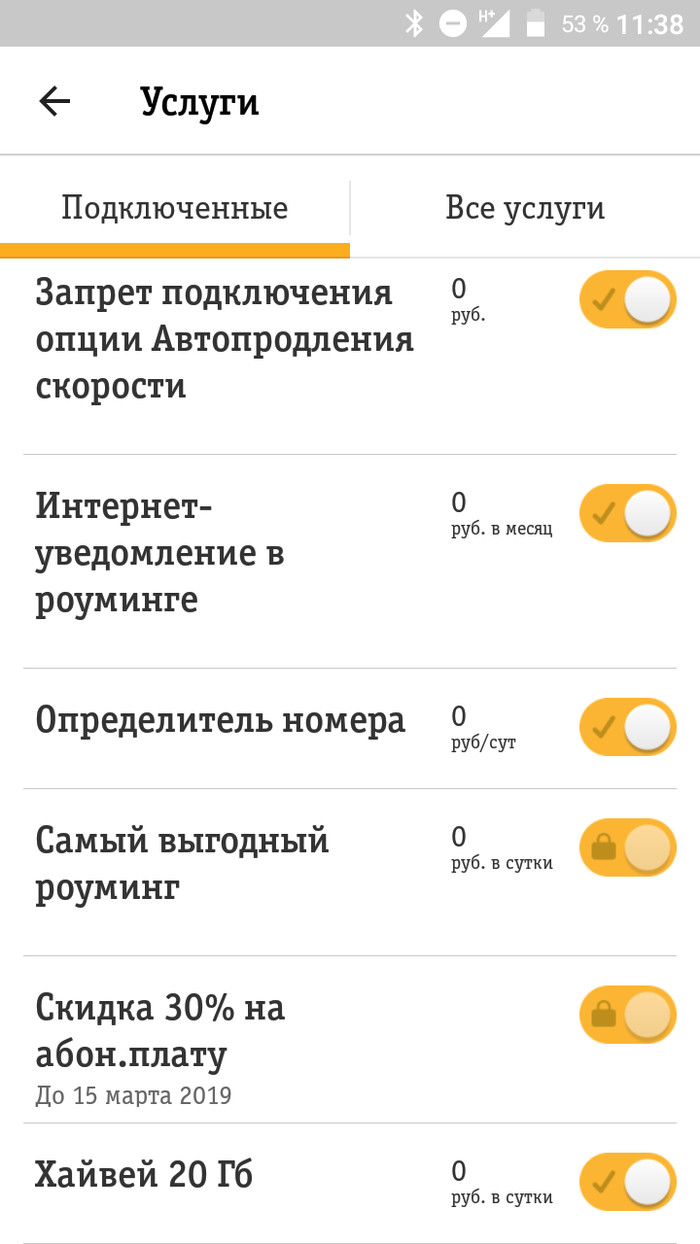
Task: Open Определитель номера service details
Action: coord(220,721)
